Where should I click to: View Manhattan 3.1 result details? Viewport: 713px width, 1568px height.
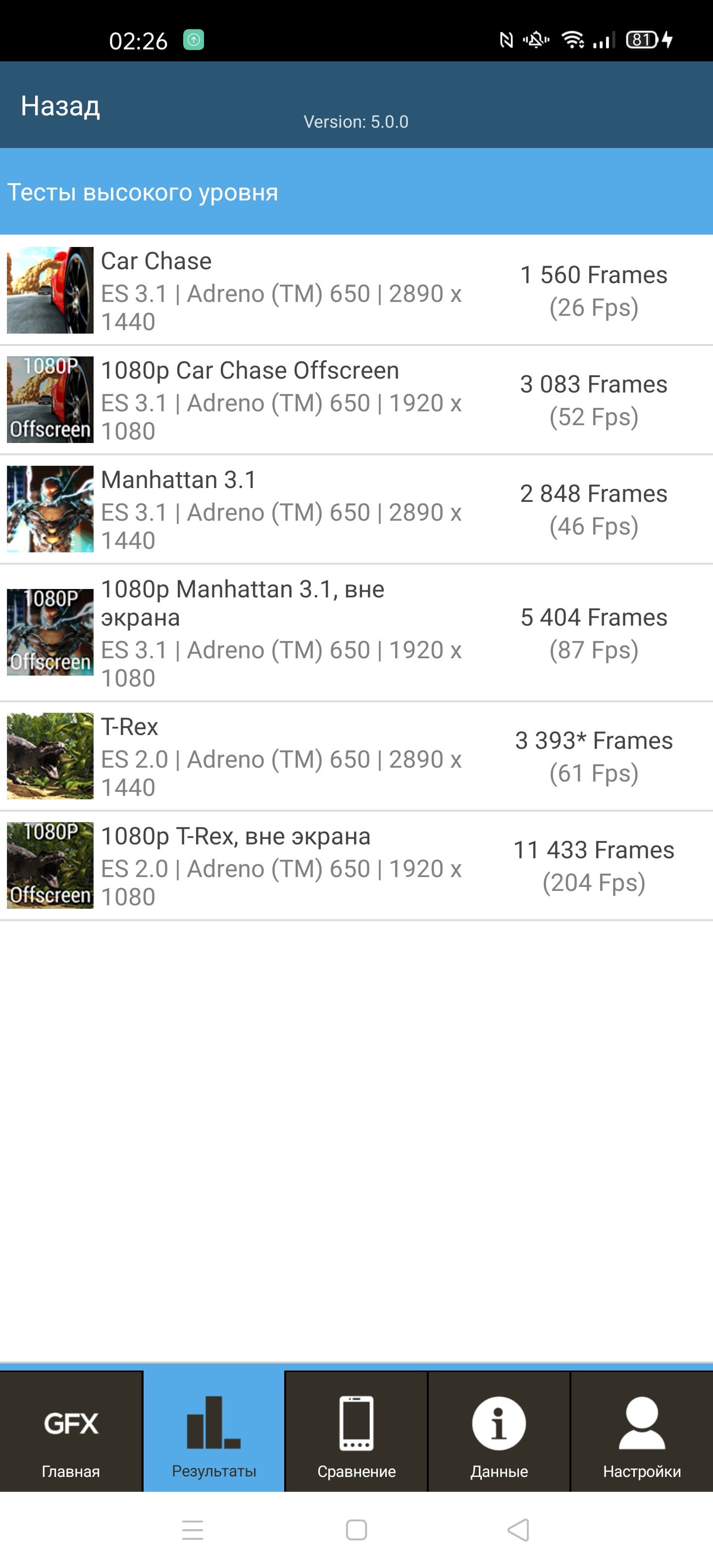click(x=356, y=509)
